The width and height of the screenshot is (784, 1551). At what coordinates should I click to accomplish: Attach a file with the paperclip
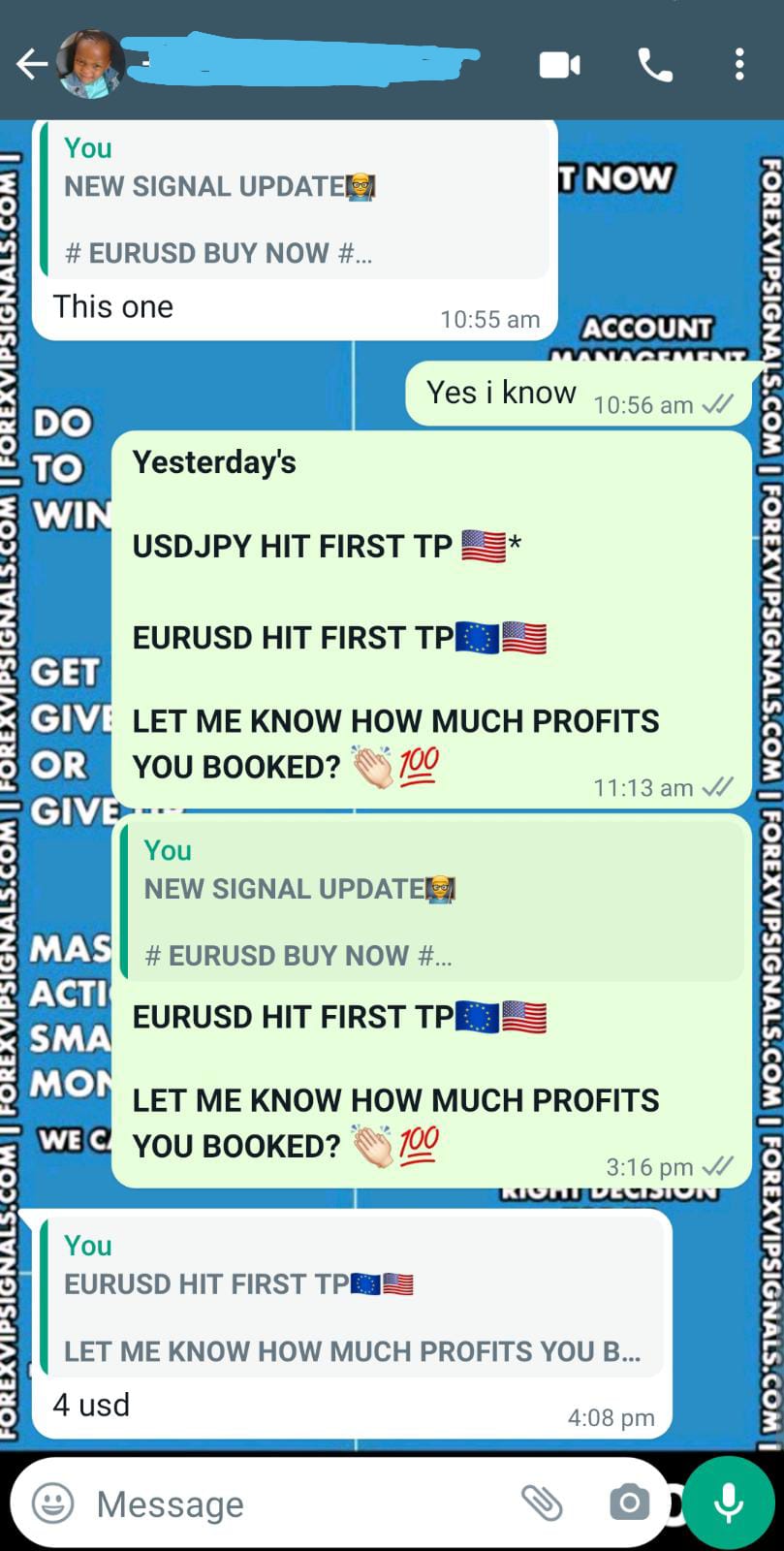click(542, 1504)
